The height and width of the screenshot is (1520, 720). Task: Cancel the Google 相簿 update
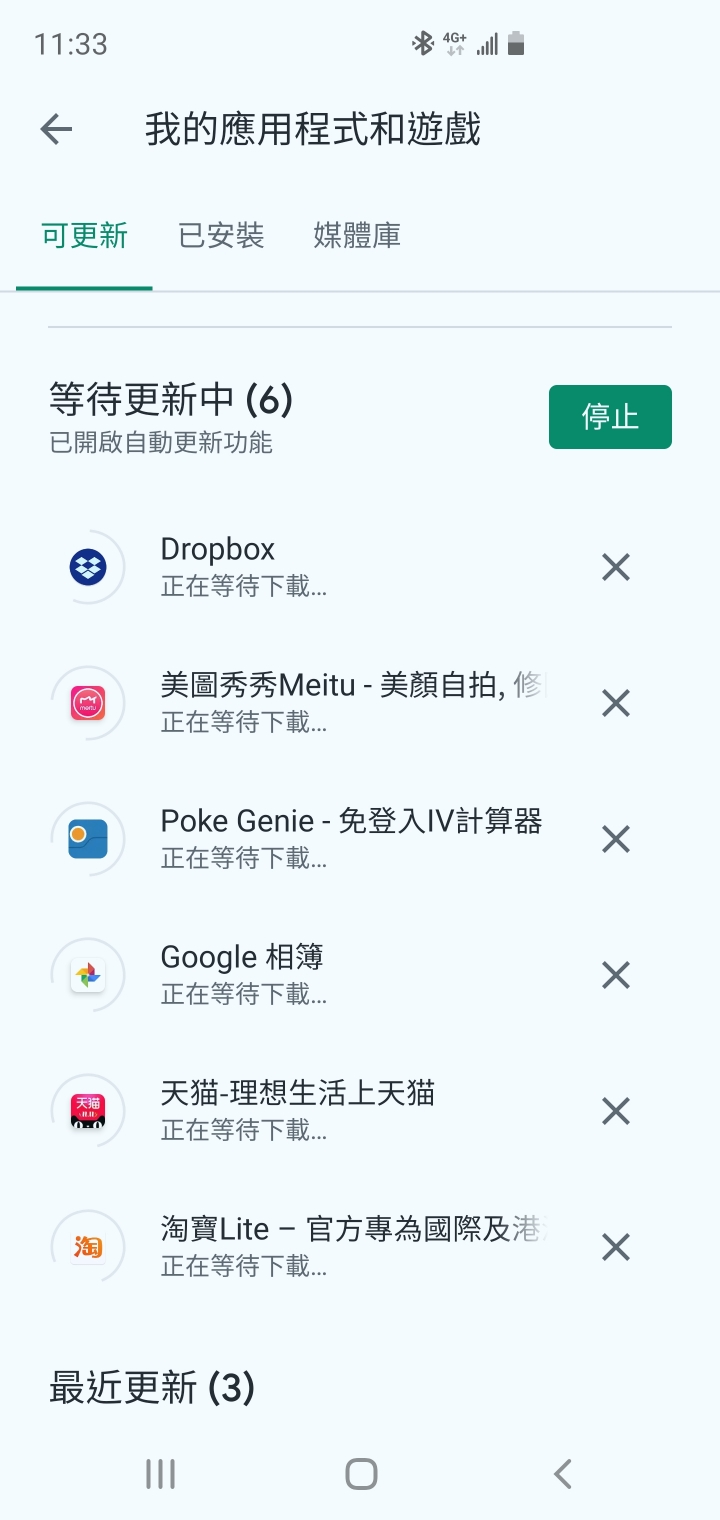tap(616, 975)
